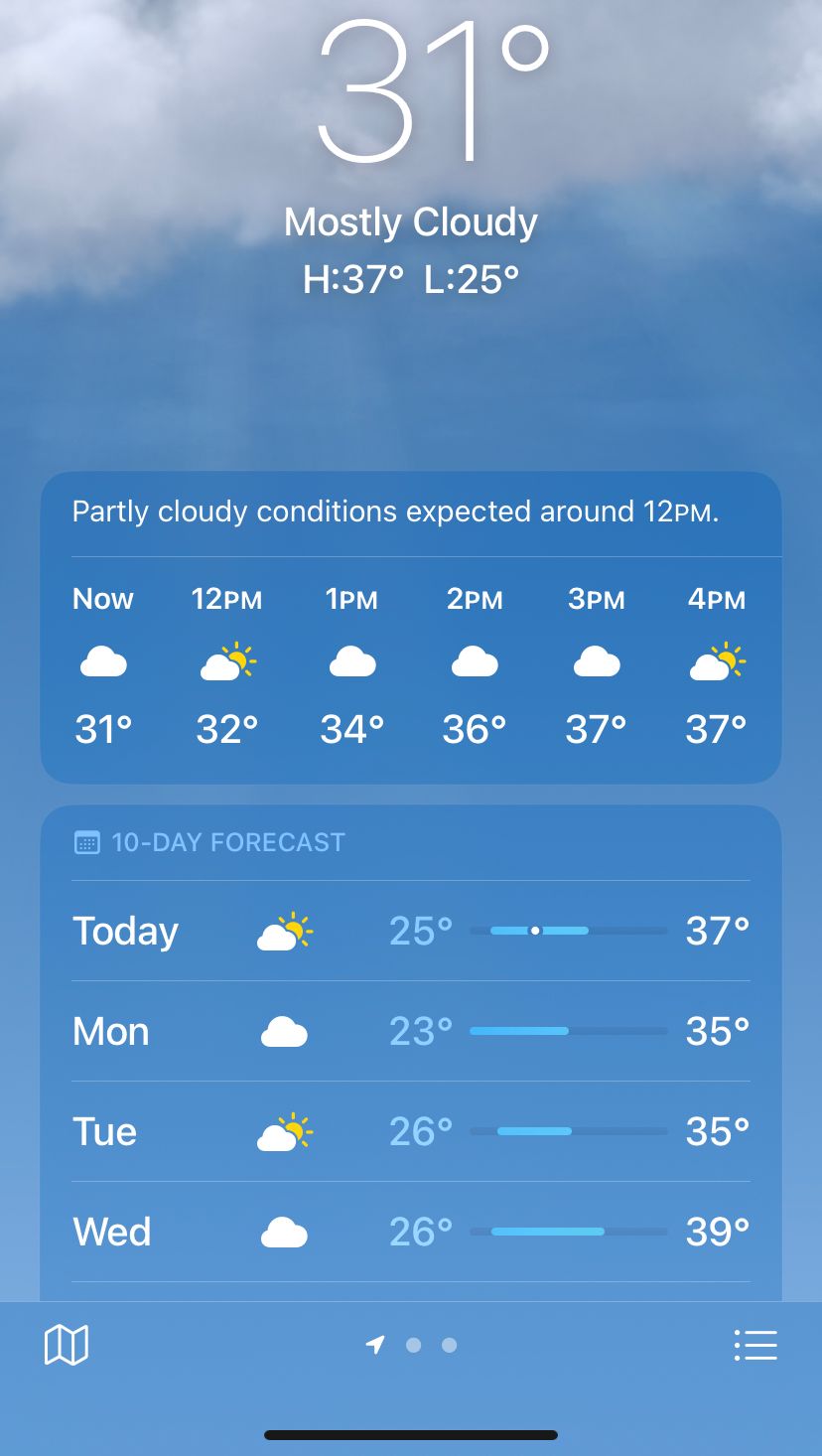The image size is (822, 1456).
Task: Tap the location page indicator dots
Action: pyautogui.click(x=413, y=1345)
